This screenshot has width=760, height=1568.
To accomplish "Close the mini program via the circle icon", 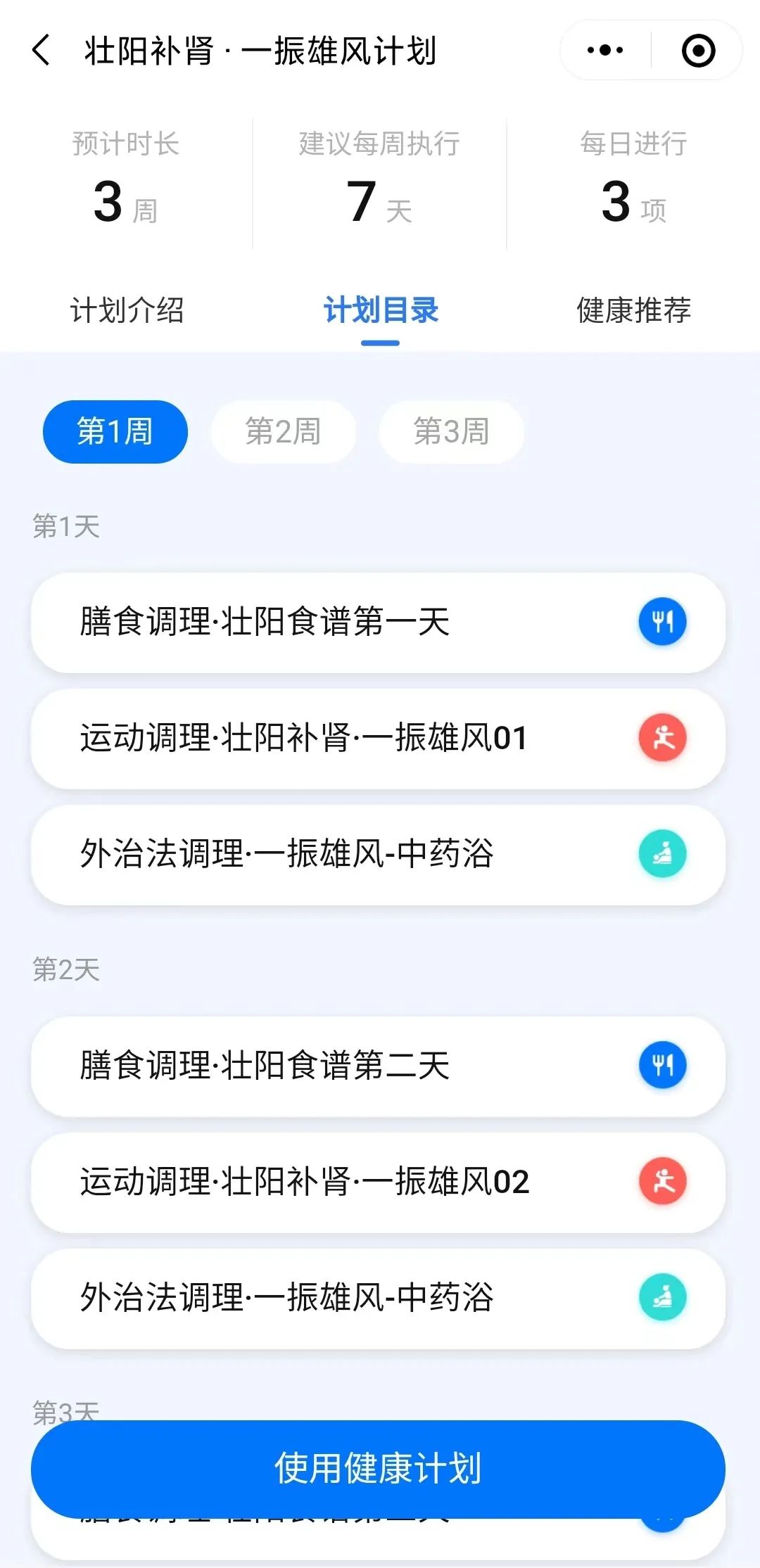I will [x=698, y=51].
